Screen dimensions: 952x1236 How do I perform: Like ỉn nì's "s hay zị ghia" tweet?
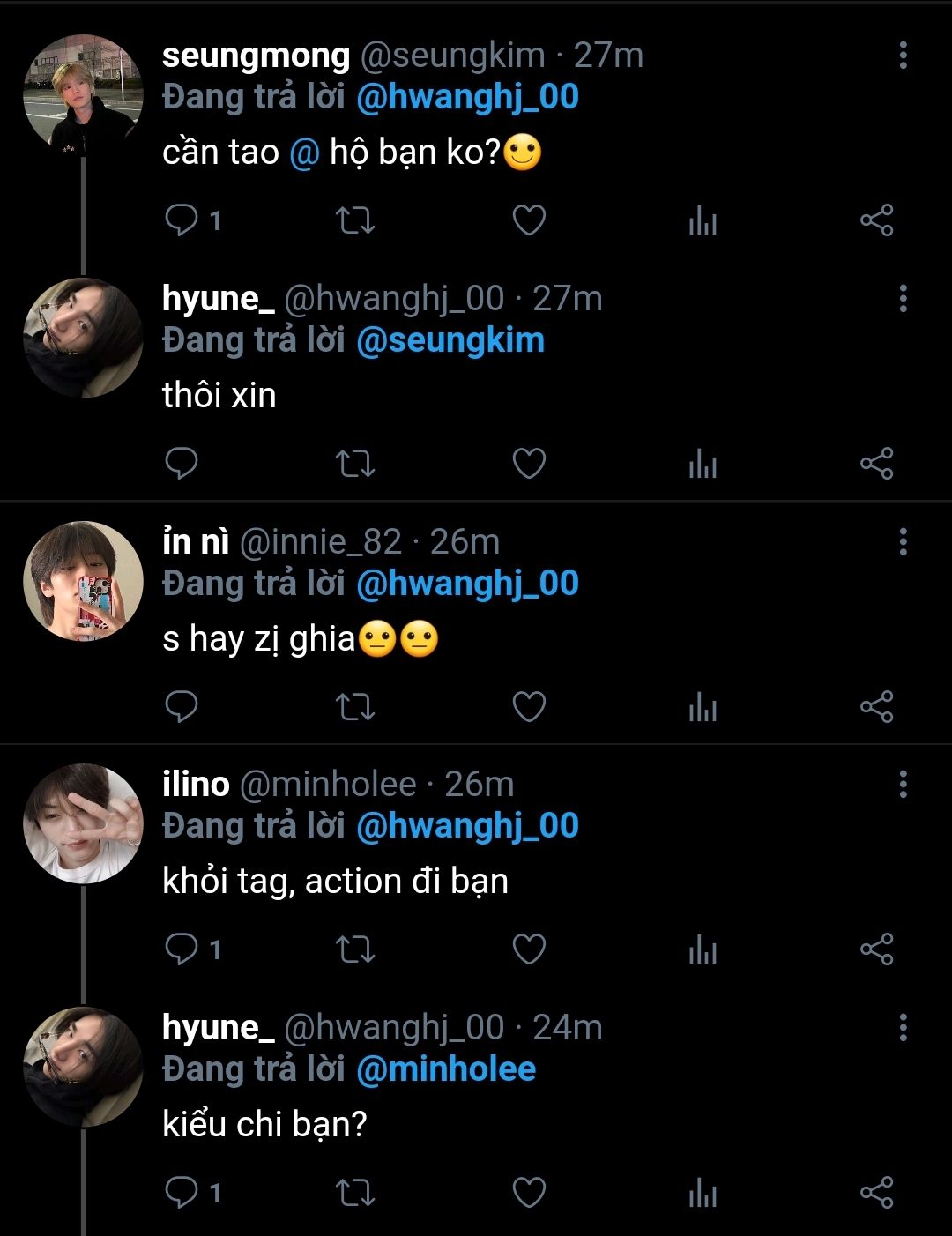(x=529, y=707)
